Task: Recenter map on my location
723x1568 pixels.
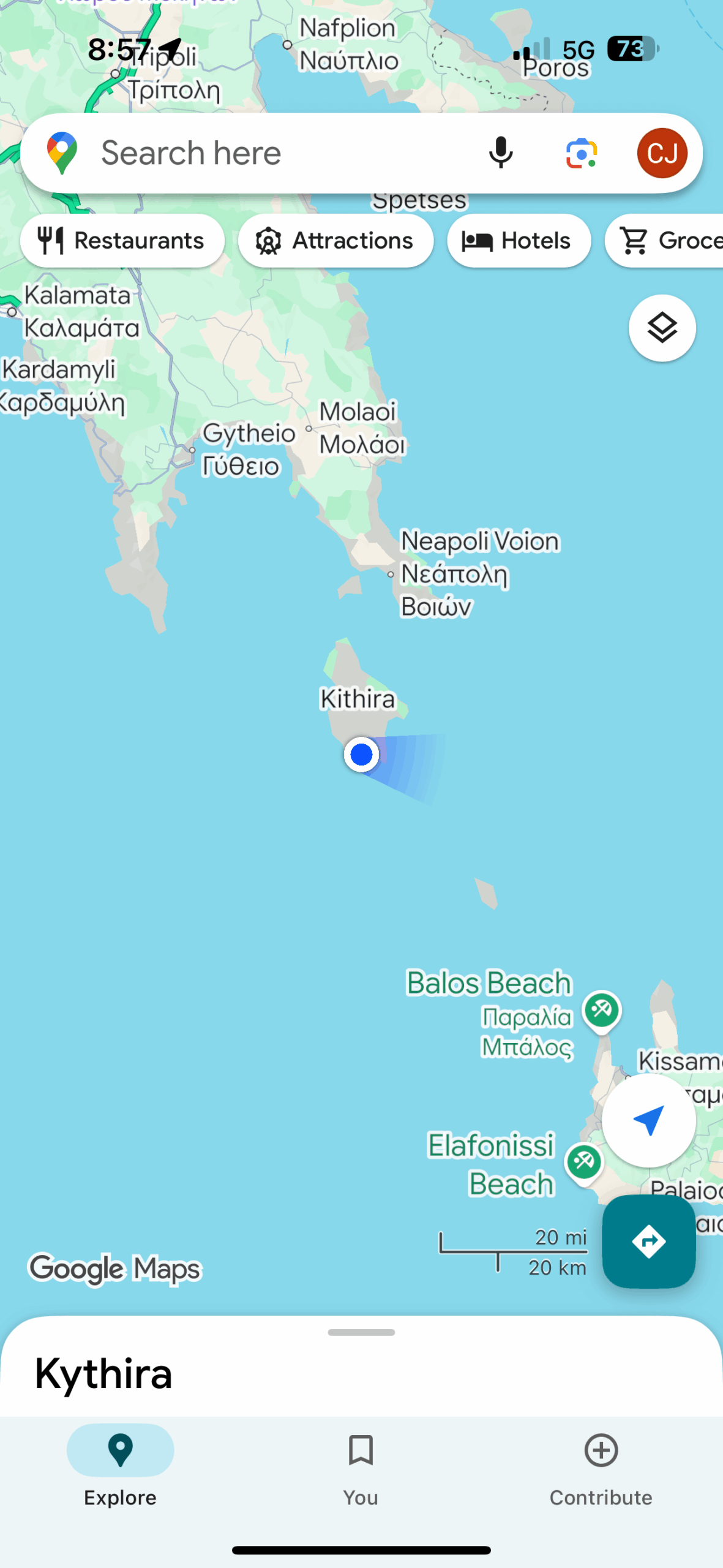Action: [x=648, y=1120]
